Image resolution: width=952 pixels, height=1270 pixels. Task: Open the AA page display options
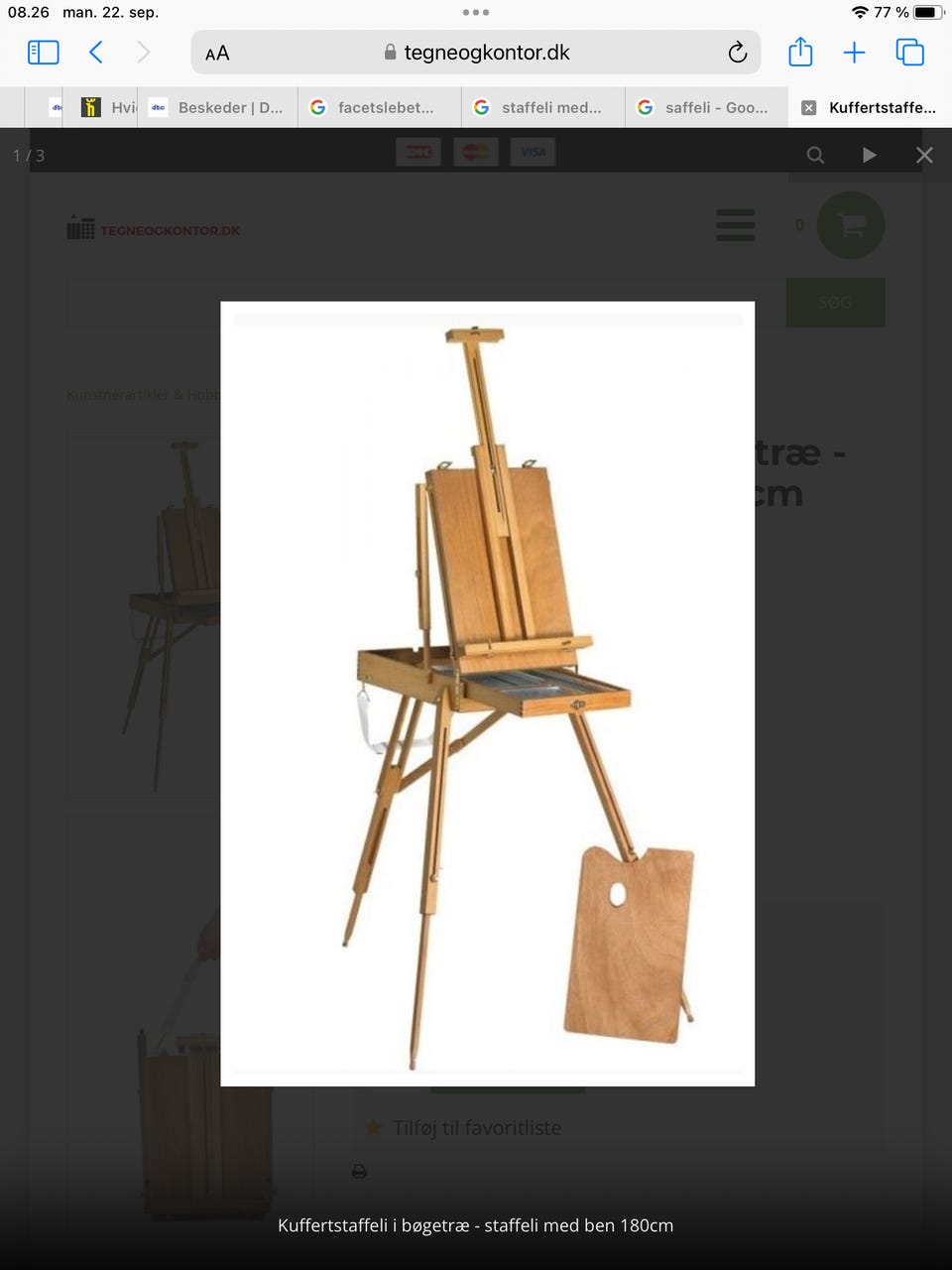coord(217,52)
